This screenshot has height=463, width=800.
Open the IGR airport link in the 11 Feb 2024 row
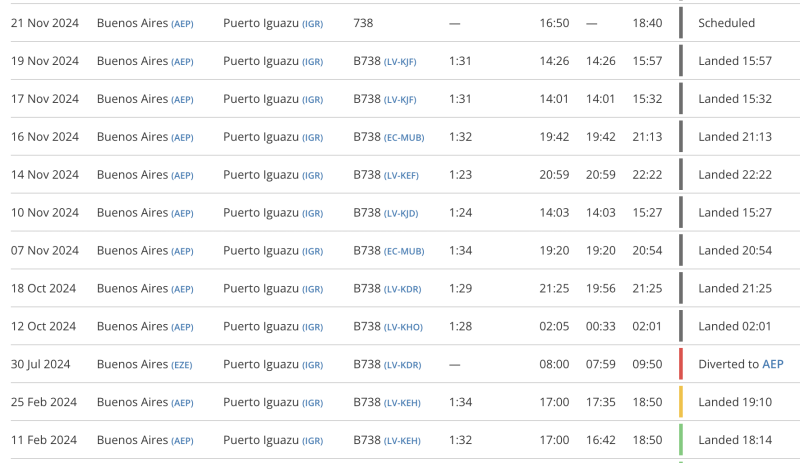[312, 442]
